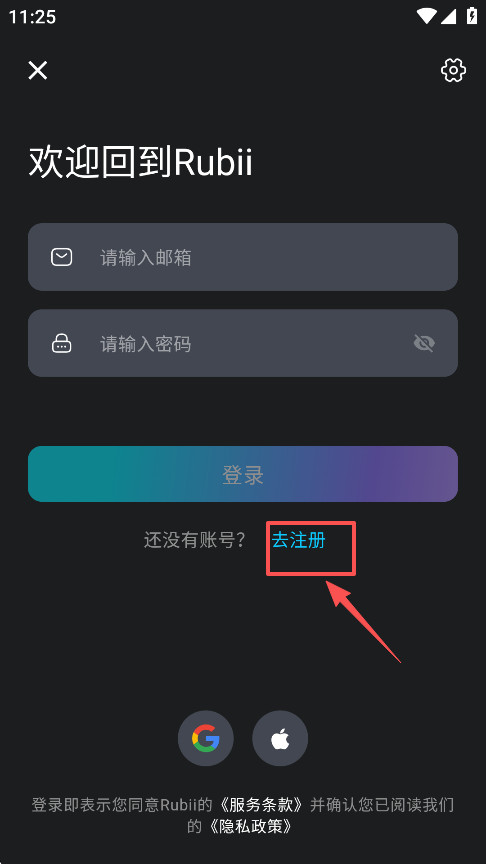
Task: Focus the email input field
Action: [243, 257]
